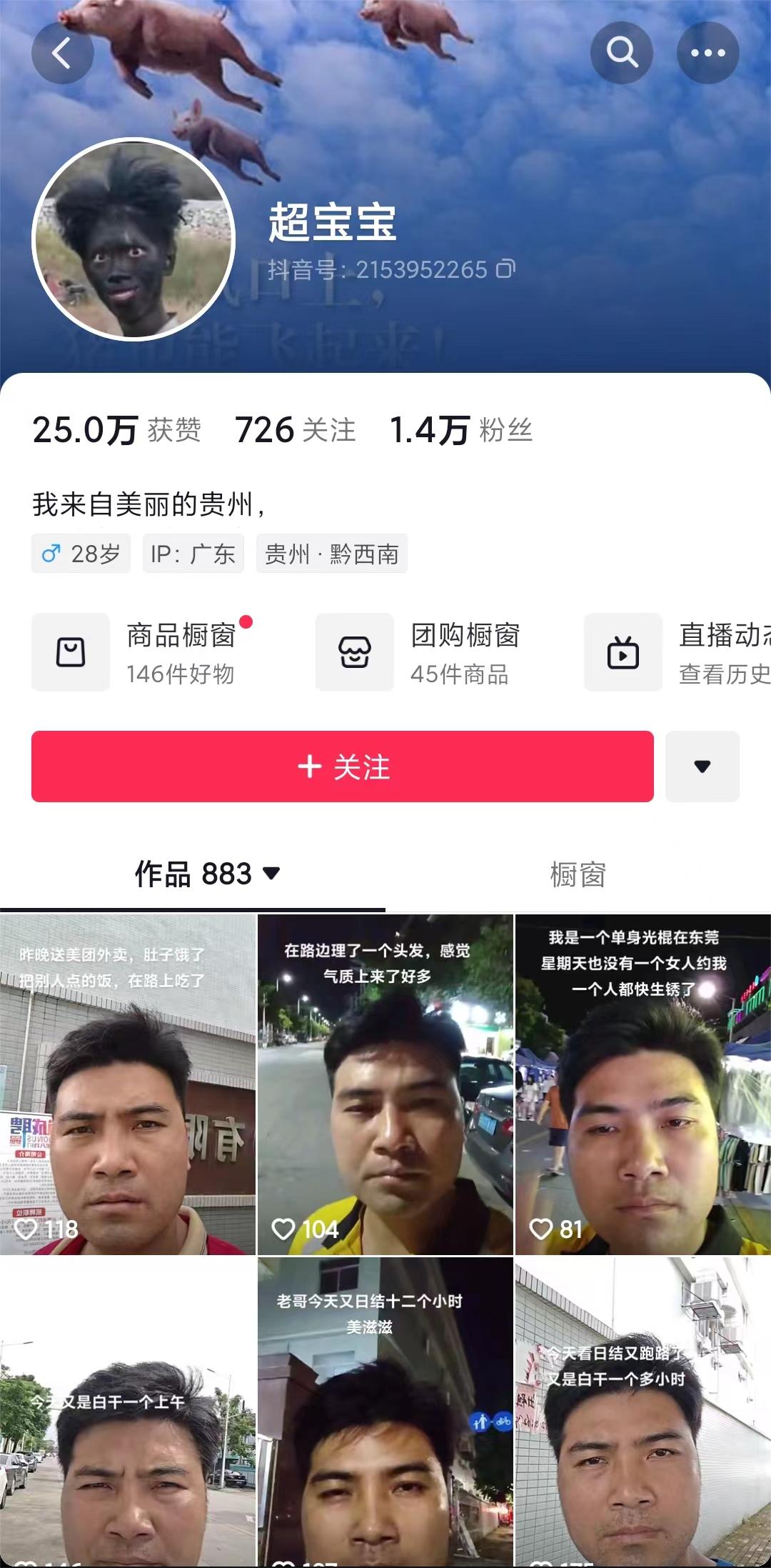Copy the Douyin ID number

pos(505,269)
